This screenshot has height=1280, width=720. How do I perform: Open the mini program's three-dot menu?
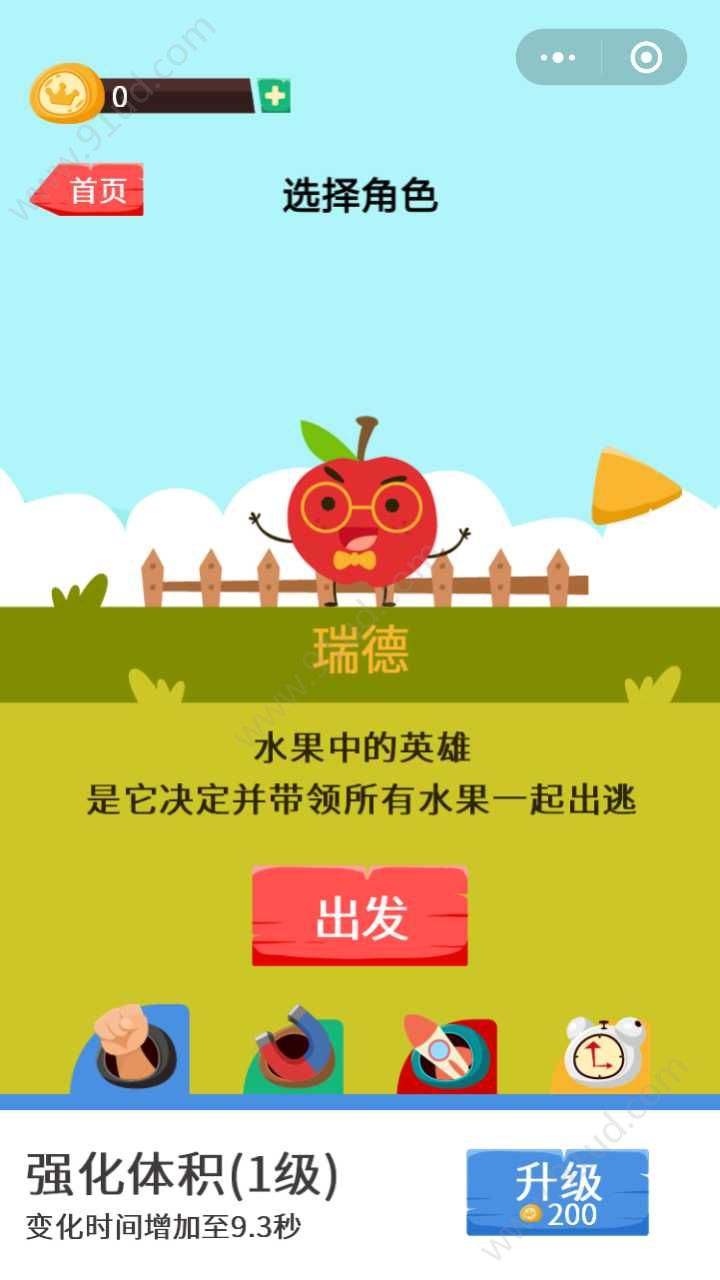[x=558, y=58]
